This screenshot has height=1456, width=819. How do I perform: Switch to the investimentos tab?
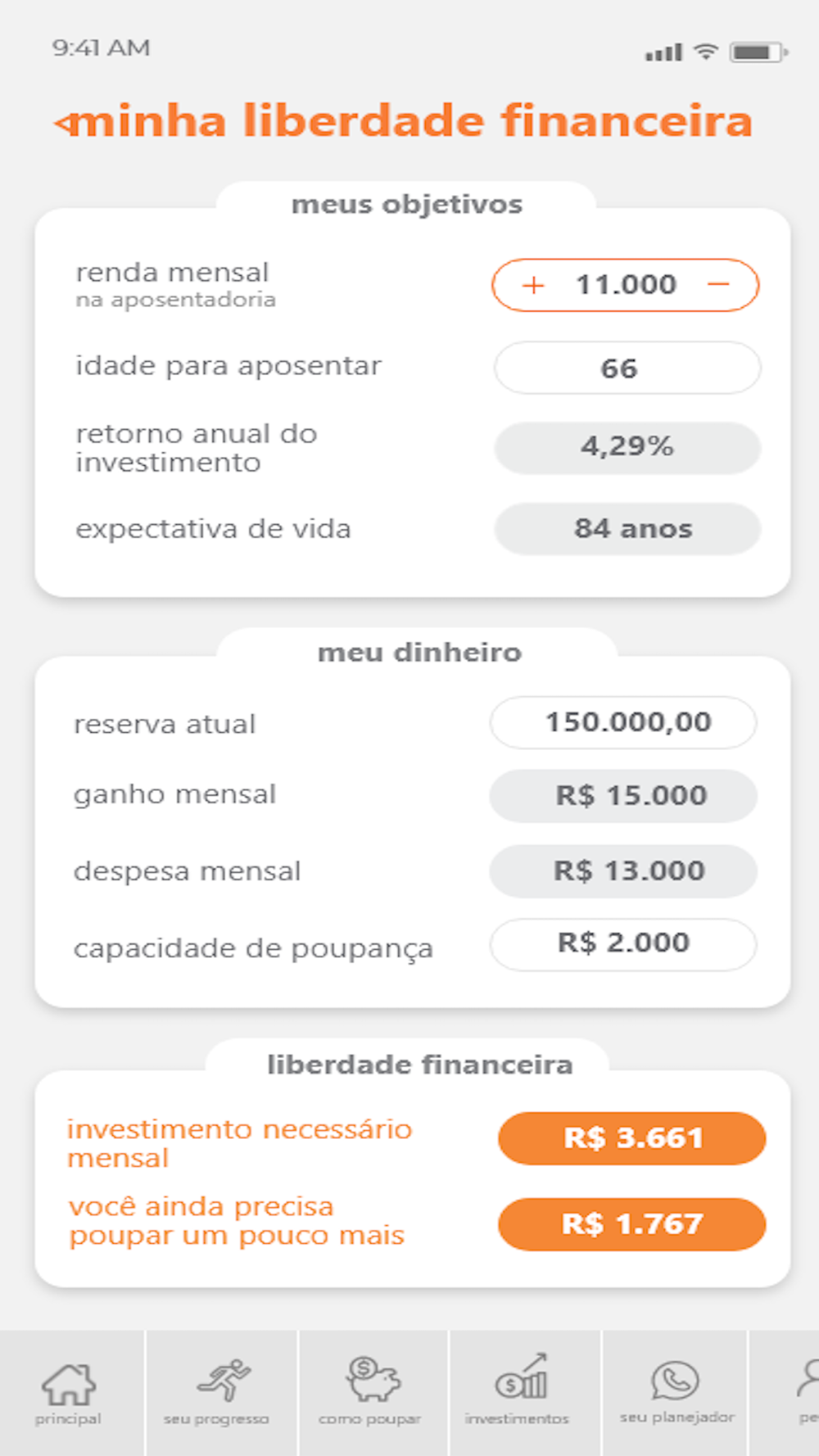click(524, 1393)
